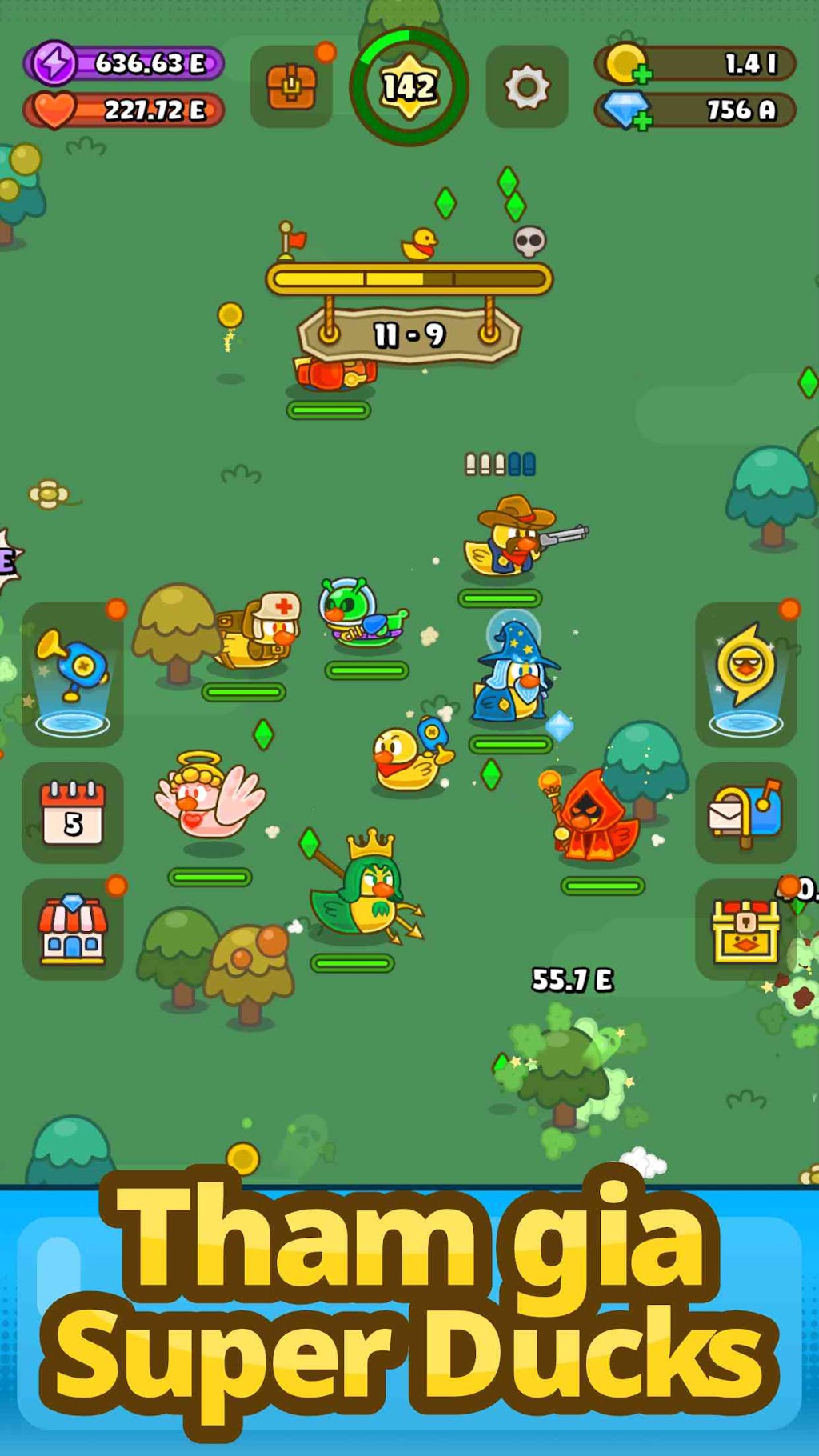Image resolution: width=819 pixels, height=1456 pixels.
Task: Open the mailbox
Action: [x=745, y=813]
